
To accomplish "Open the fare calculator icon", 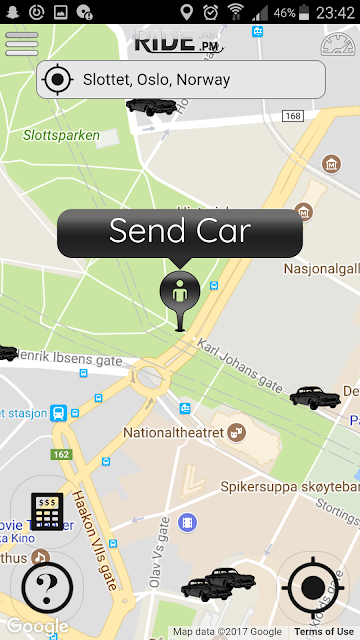I will click(x=47, y=511).
